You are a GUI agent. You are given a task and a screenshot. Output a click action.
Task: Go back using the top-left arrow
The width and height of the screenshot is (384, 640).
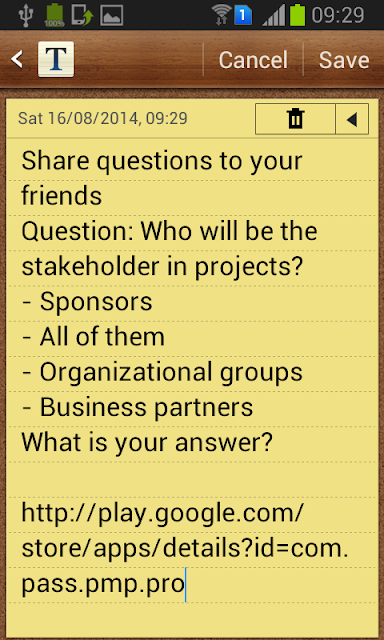[17, 60]
